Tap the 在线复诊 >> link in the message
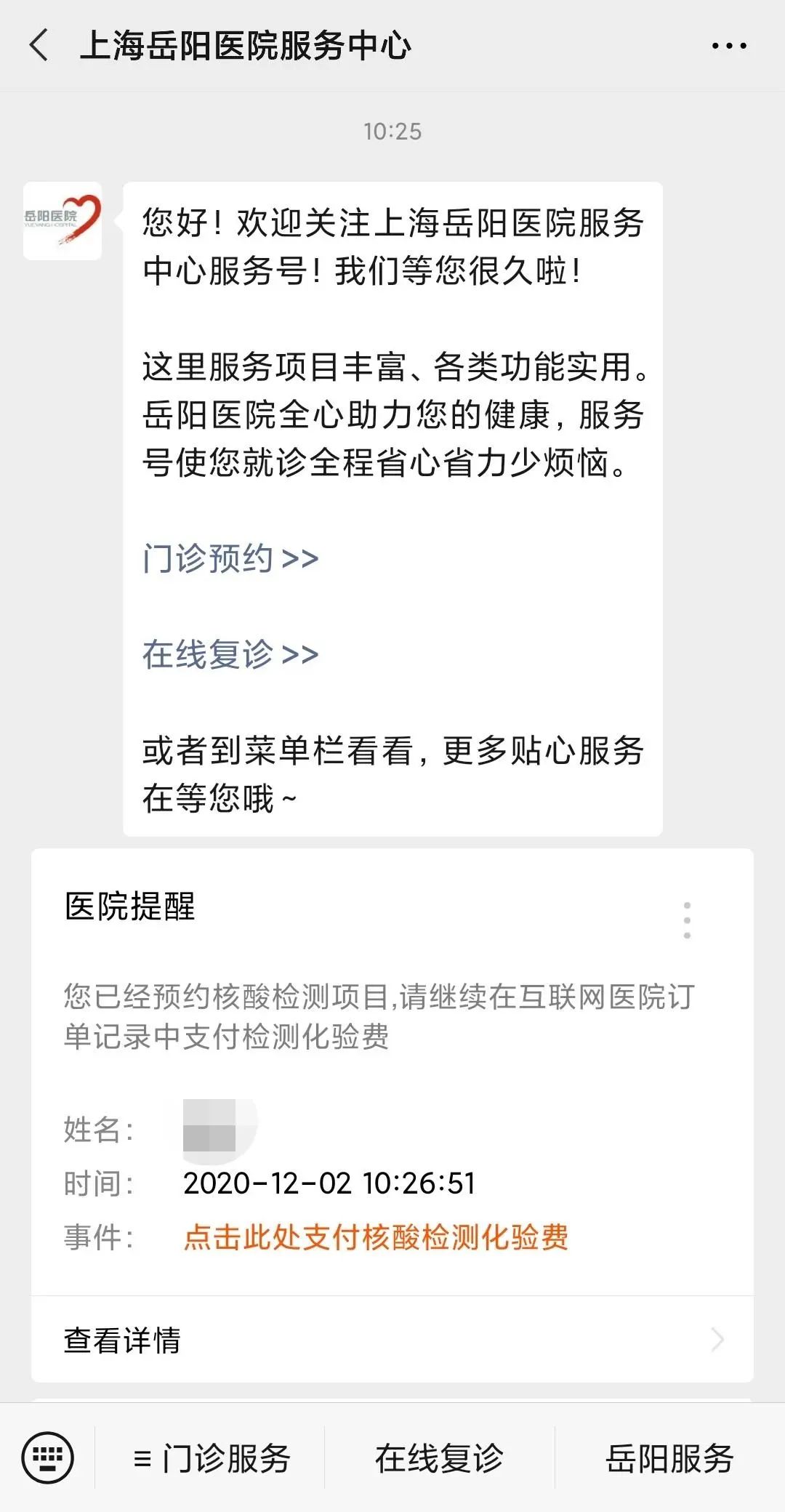Image resolution: width=785 pixels, height=1512 pixels. click(230, 654)
